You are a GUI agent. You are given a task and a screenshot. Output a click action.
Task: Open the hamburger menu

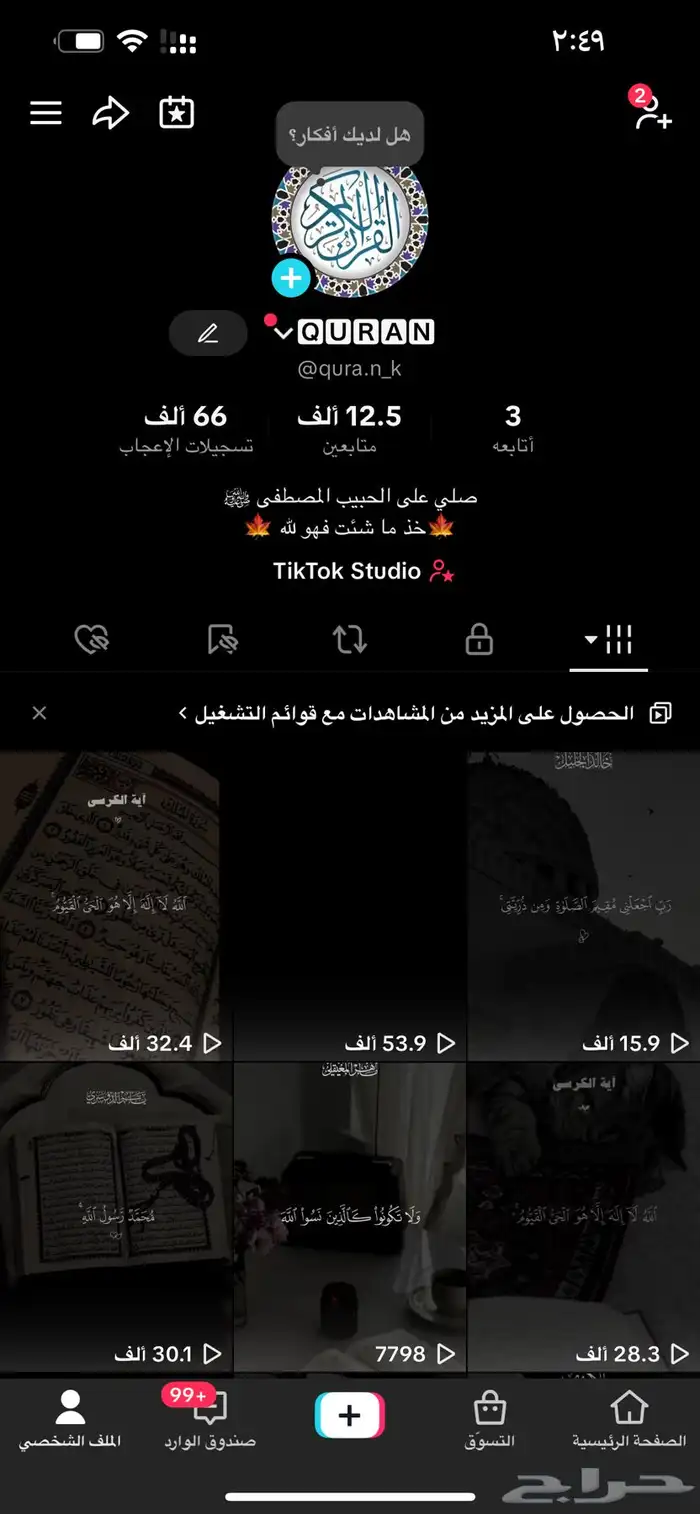pos(46,113)
